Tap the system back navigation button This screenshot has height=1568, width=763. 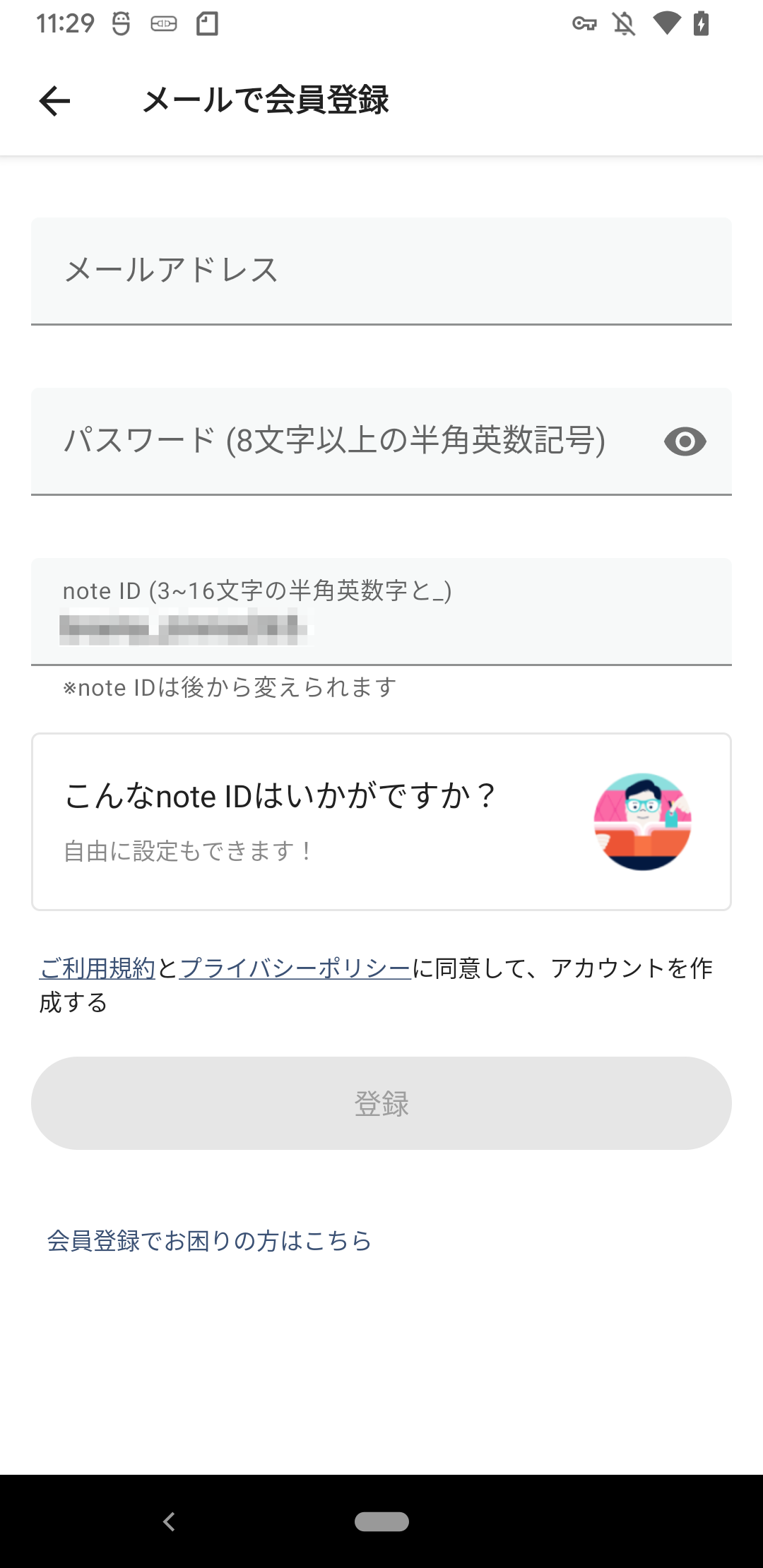[169, 1521]
